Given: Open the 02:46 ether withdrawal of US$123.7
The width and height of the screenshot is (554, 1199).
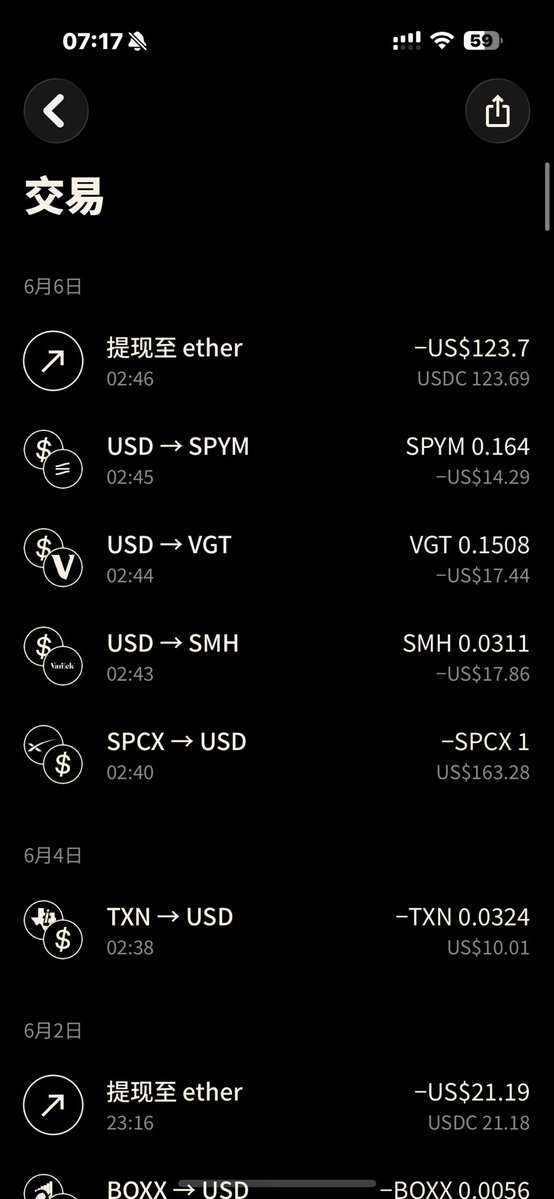Looking at the screenshot, I should point(277,361).
